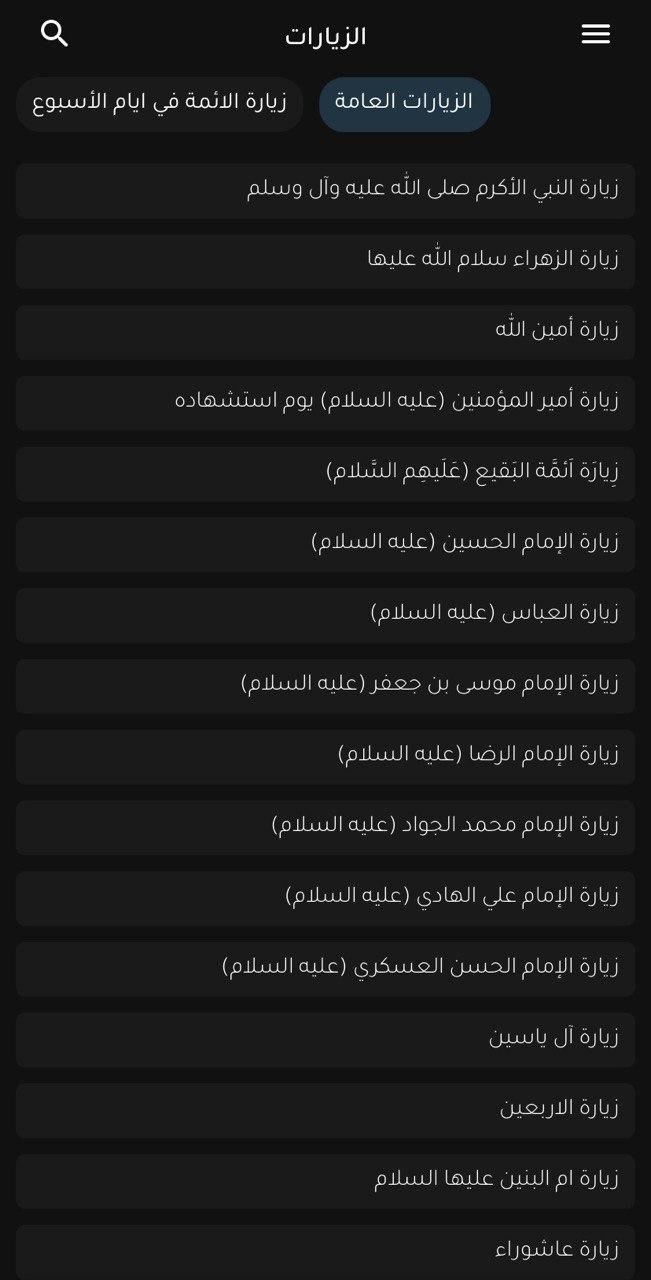View زيارة الاربعين
This screenshot has height=1280, width=651.
(325, 1110)
